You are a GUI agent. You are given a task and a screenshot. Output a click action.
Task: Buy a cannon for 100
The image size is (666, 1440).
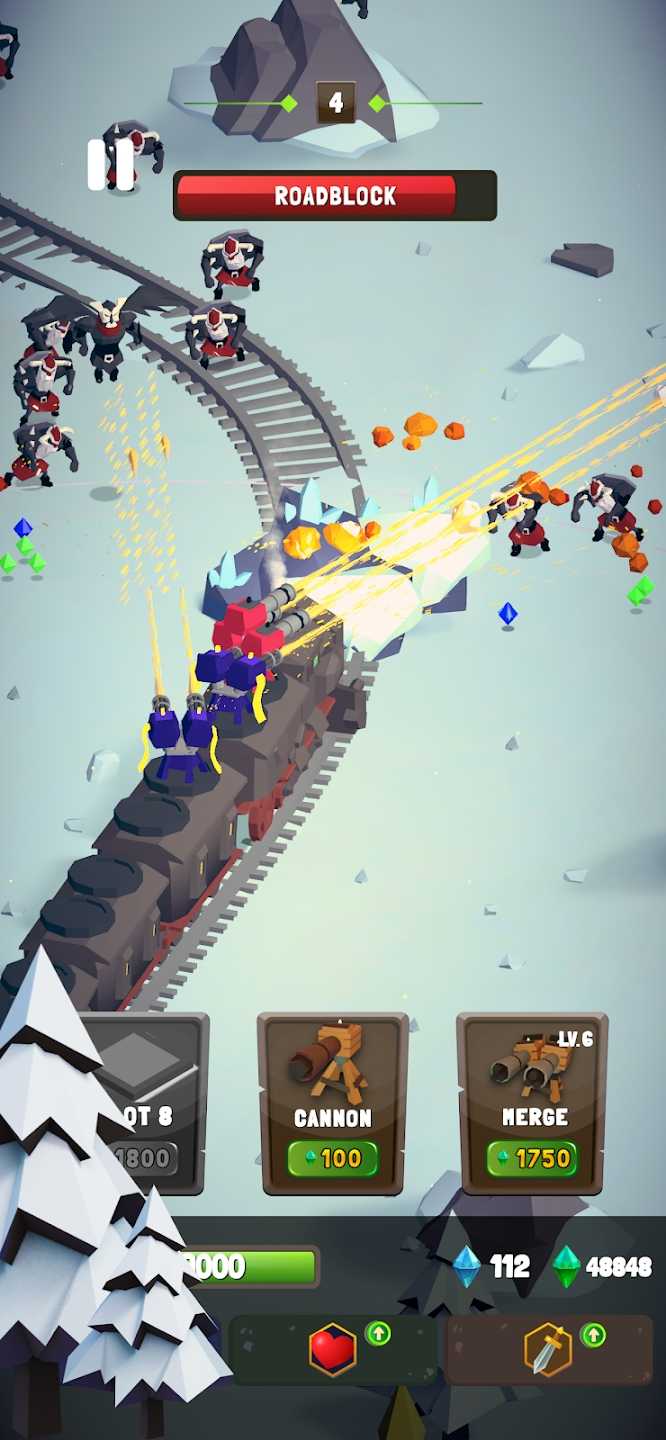[333, 1160]
